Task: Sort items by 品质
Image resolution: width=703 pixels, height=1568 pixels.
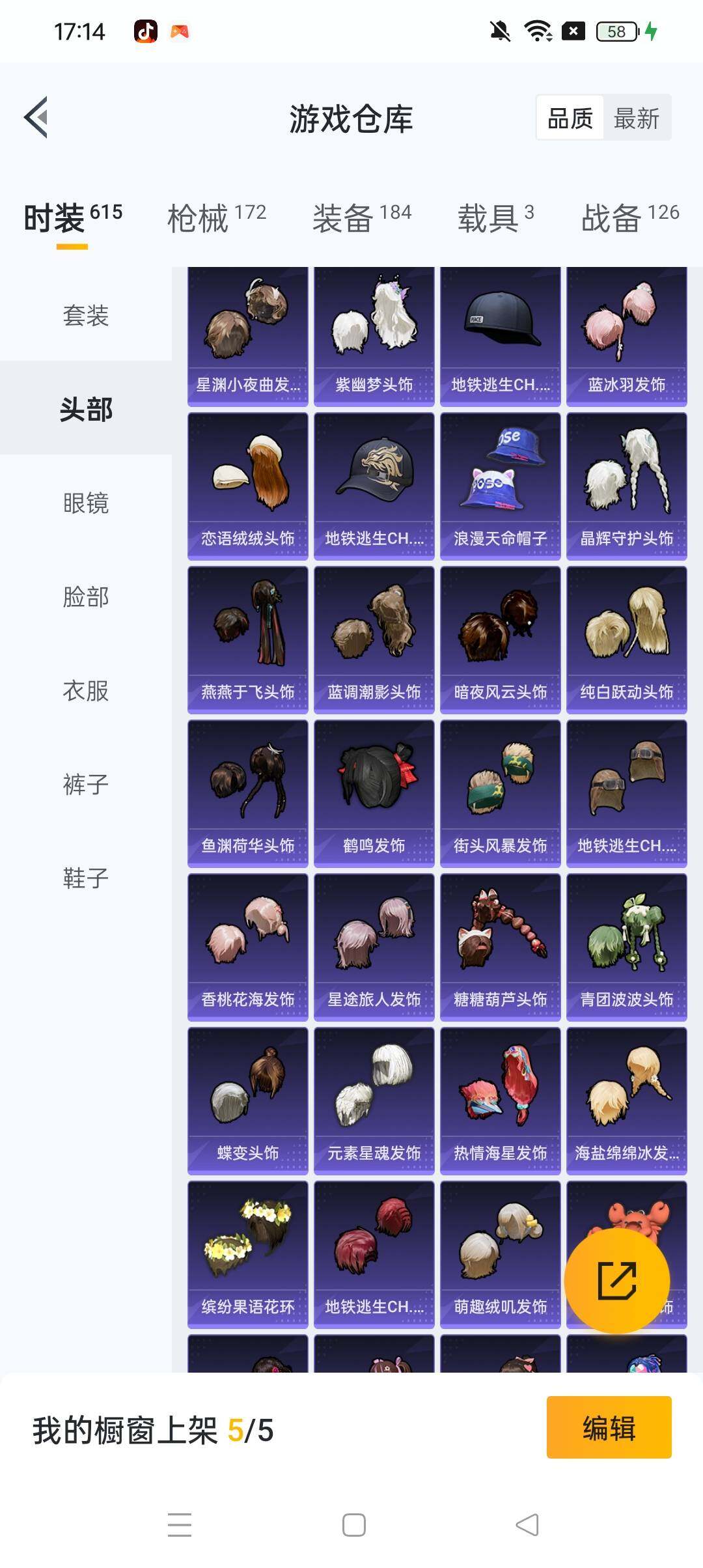Action: tap(570, 119)
